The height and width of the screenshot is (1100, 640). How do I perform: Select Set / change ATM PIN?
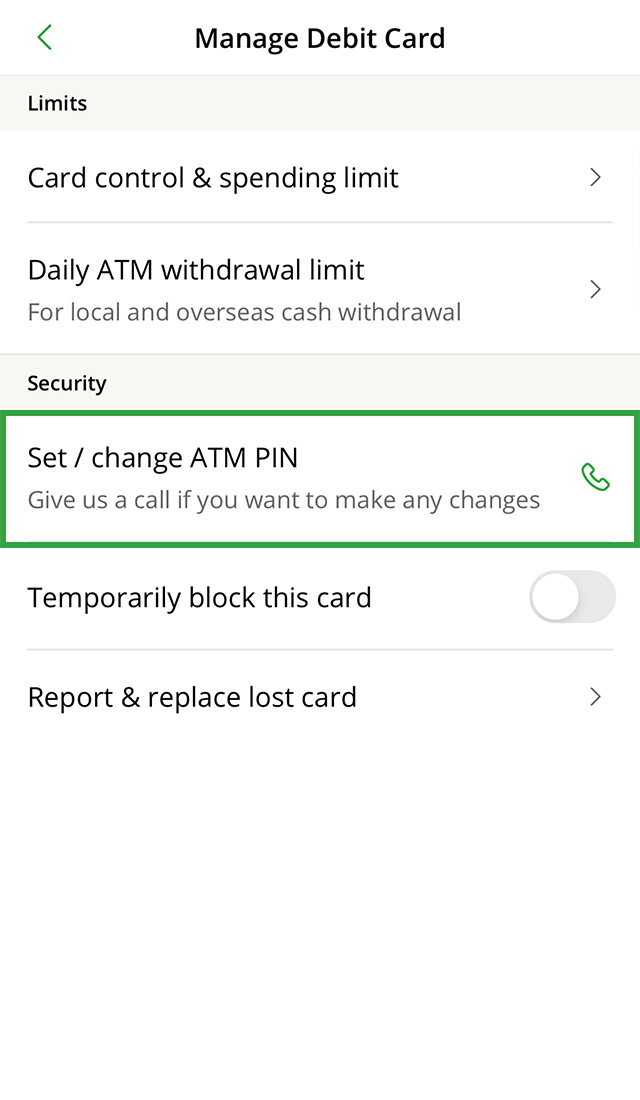[x=319, y=478]
